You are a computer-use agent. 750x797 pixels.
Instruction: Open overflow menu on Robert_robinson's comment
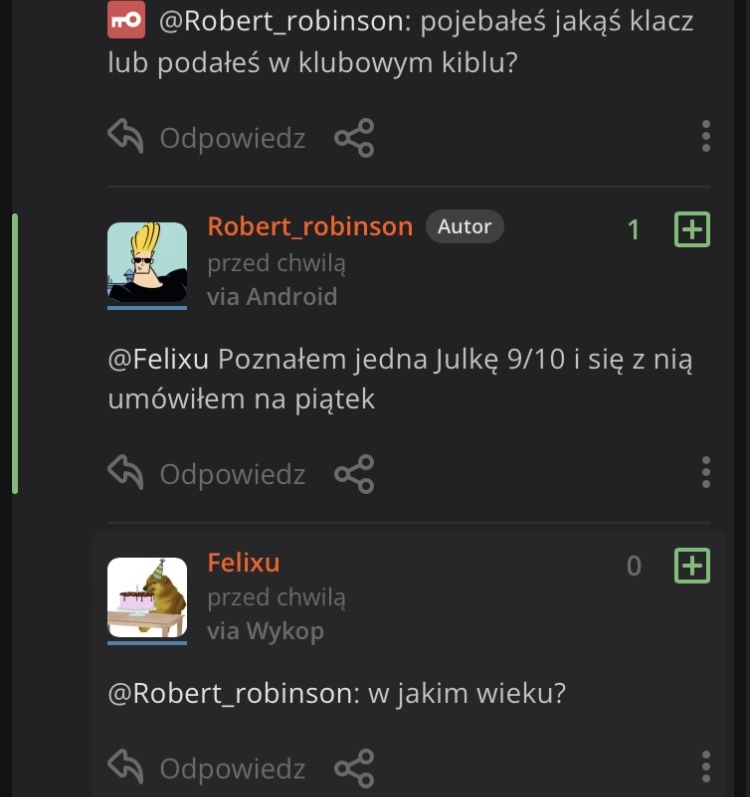click(x=706, y=472)
